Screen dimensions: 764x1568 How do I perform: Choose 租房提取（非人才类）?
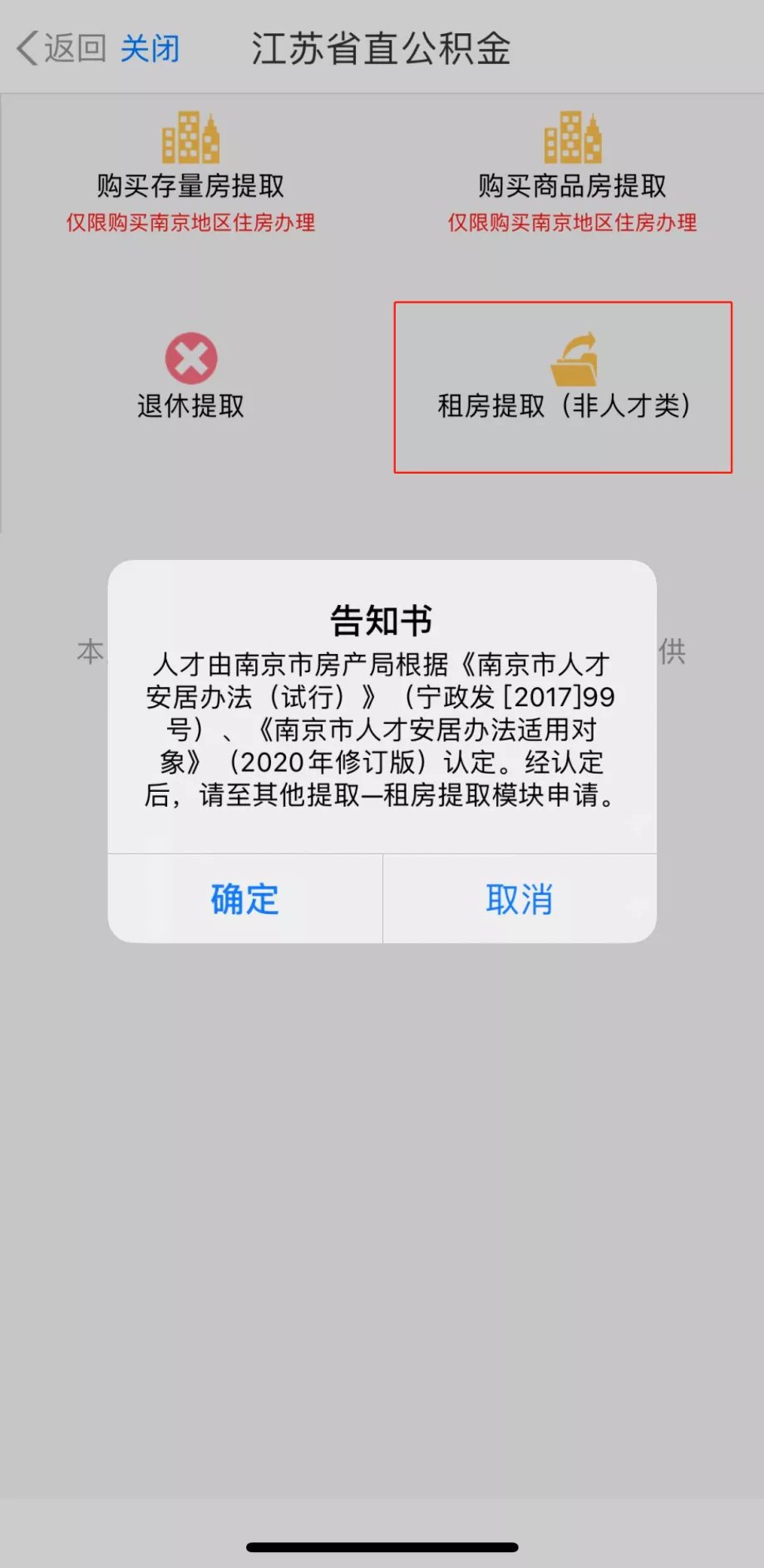tap(563, 387)
